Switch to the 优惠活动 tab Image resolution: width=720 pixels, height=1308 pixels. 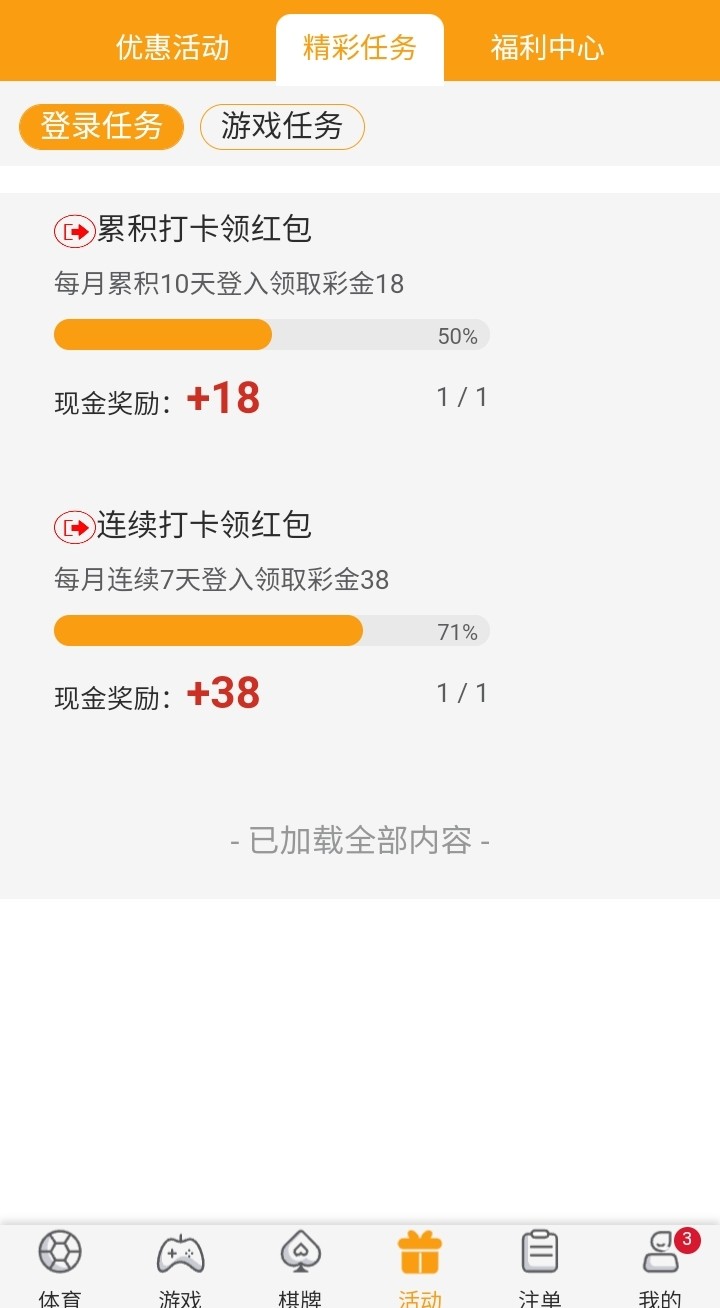(172, 47)
